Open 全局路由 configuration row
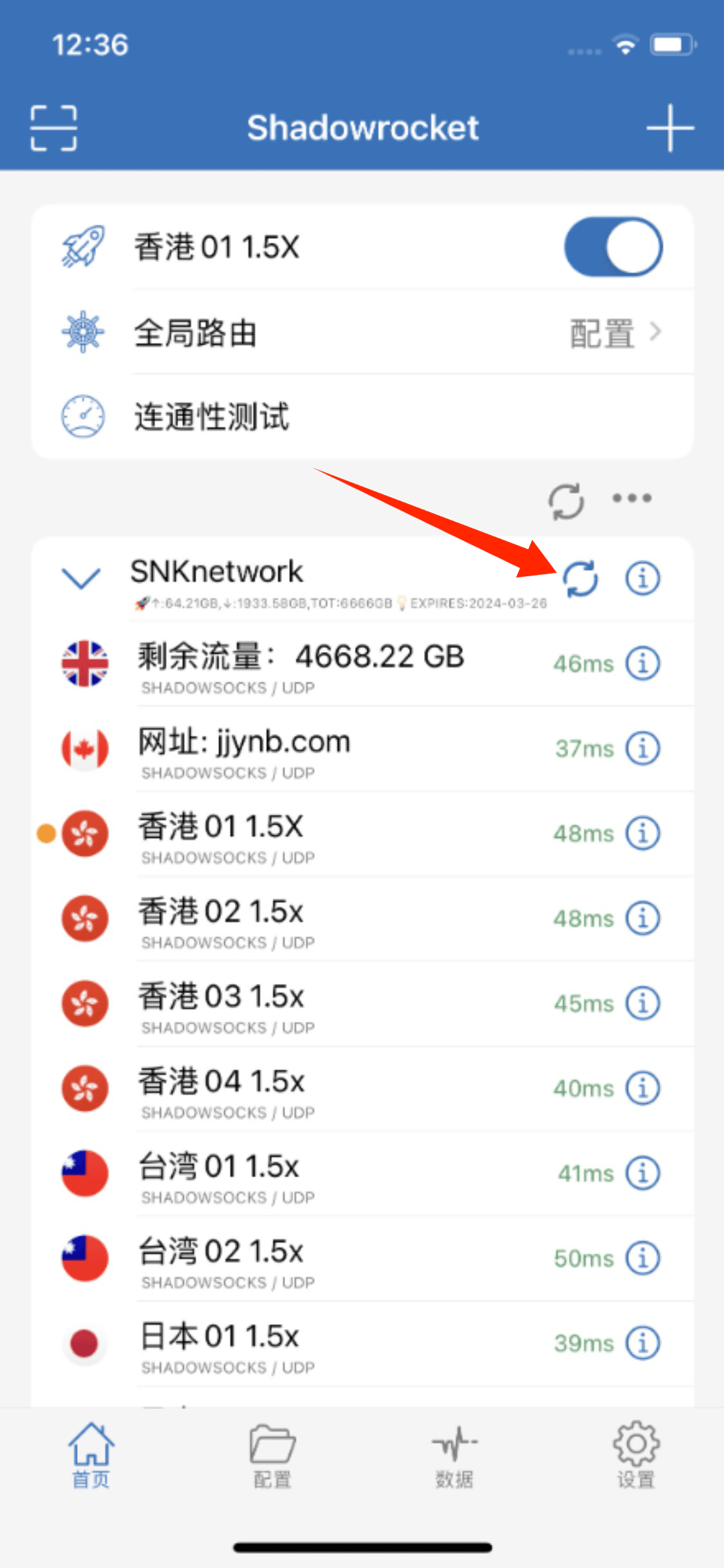The width and height of the screenshot is (724, 1568). pyautogui.click(x=362, y=332)
